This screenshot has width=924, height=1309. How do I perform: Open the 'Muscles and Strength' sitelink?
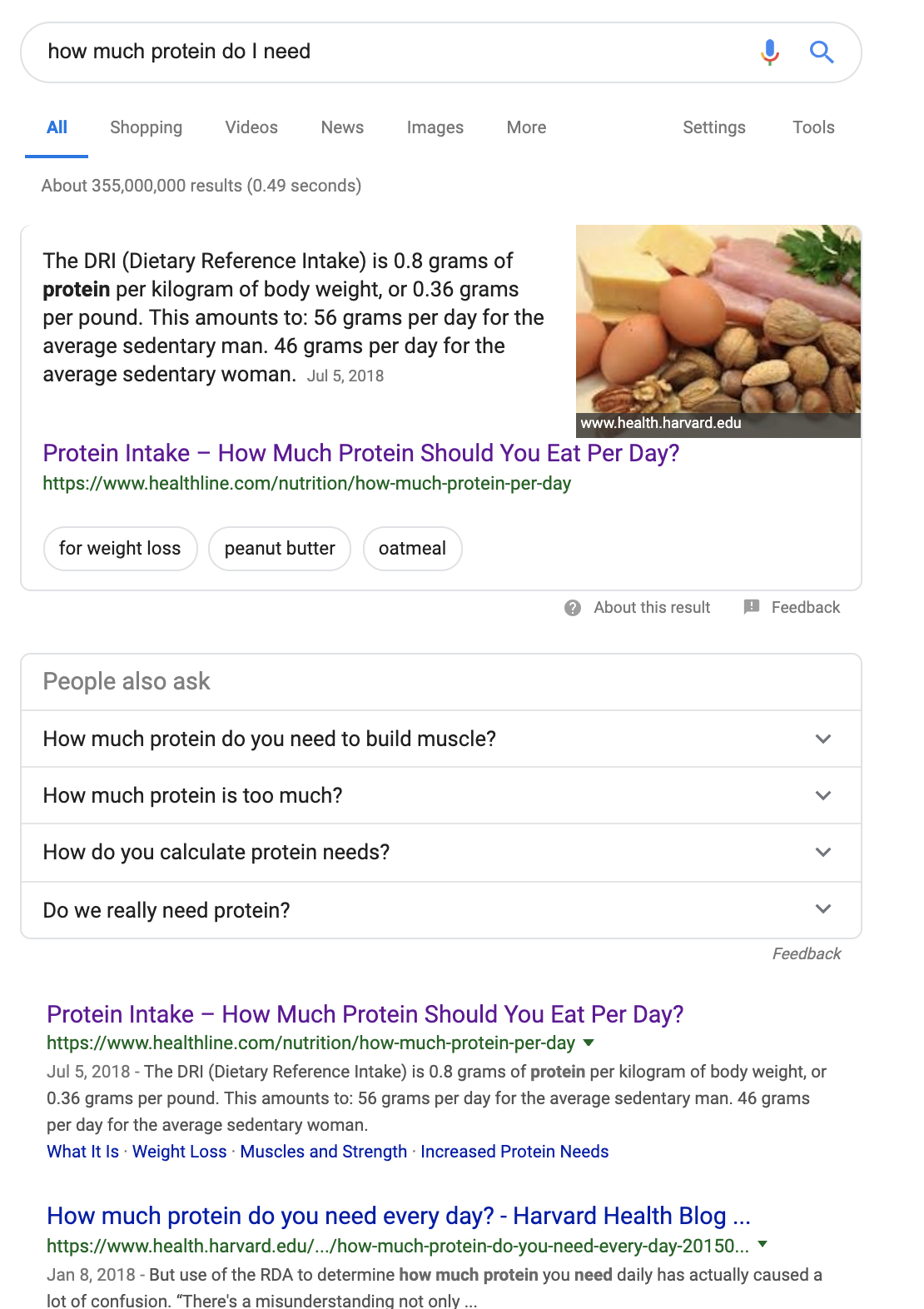pos(323,1152)
